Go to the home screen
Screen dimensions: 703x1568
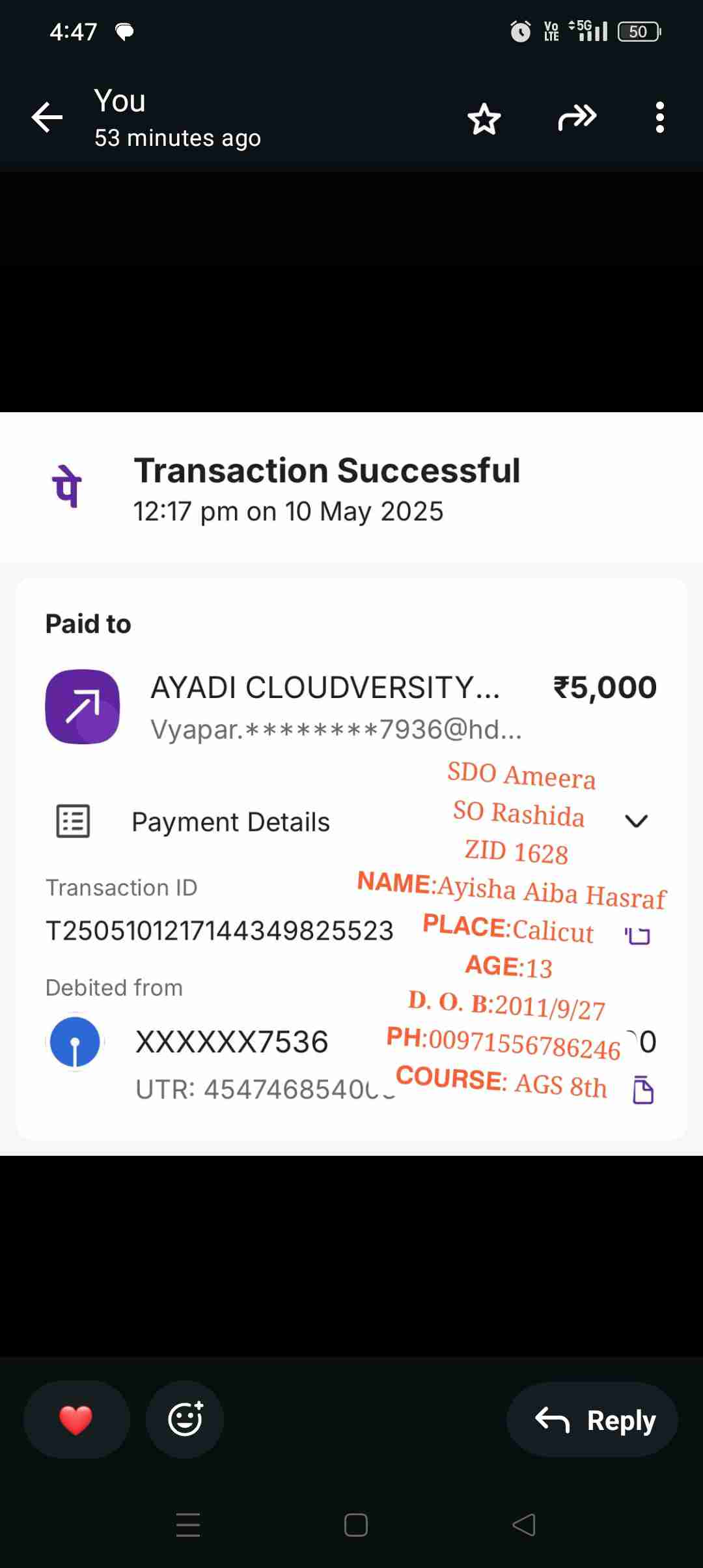click(x=355, y=1525)
